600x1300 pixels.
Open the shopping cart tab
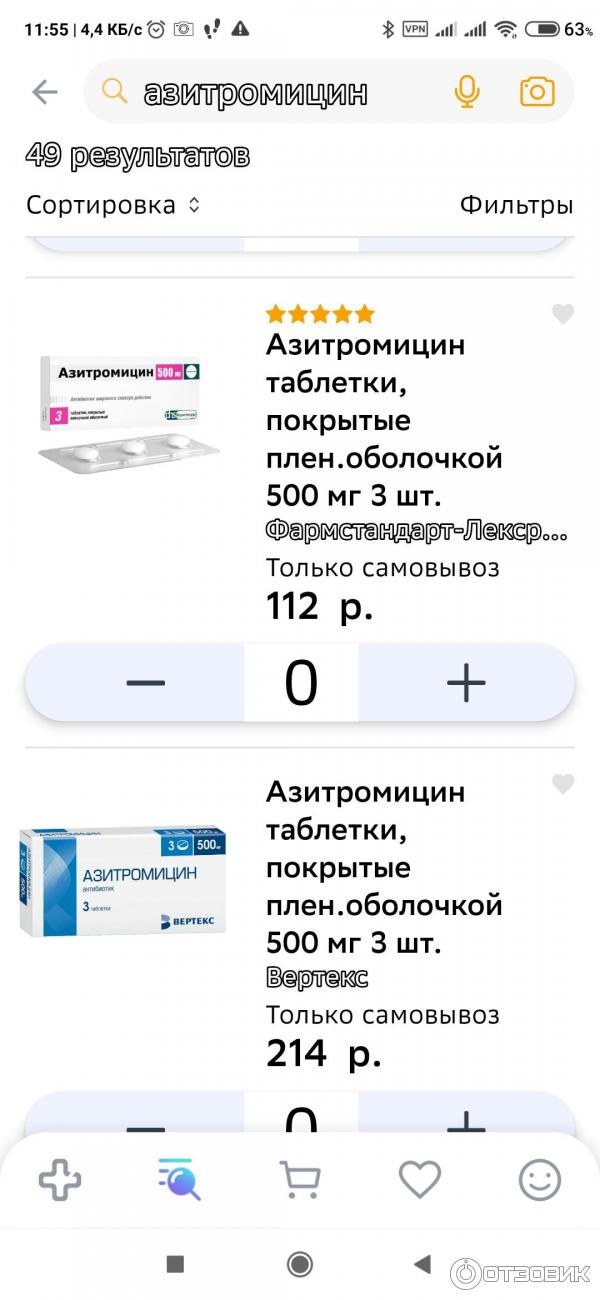[x=300, y=1181]
